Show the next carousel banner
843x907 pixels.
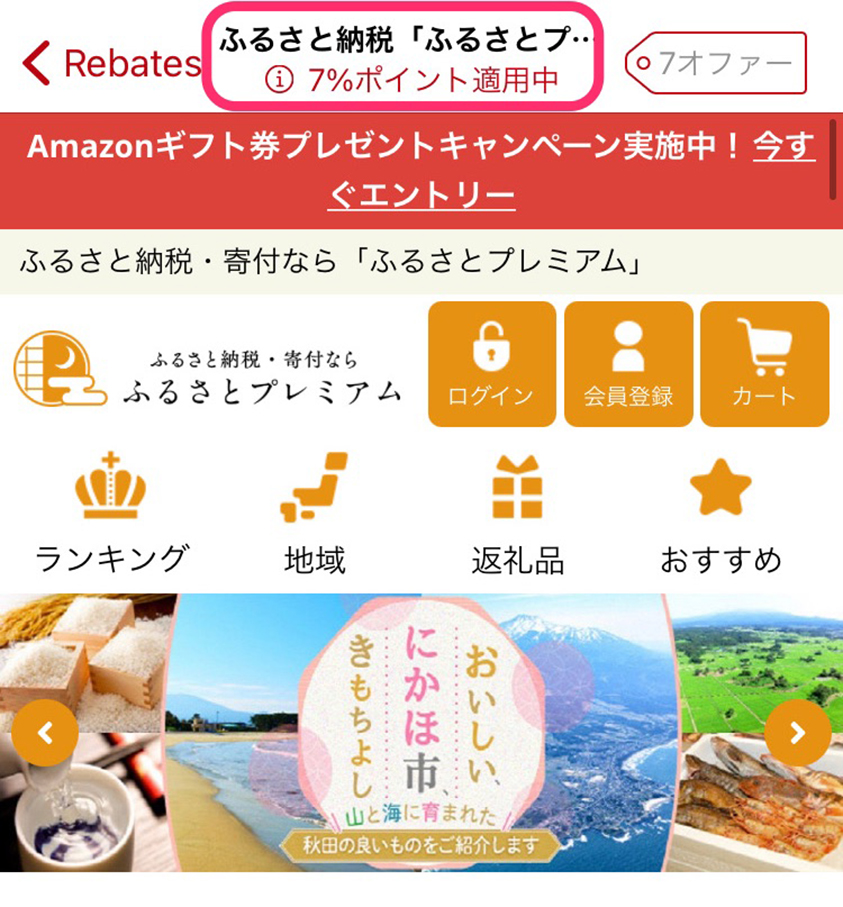(797, 733)
